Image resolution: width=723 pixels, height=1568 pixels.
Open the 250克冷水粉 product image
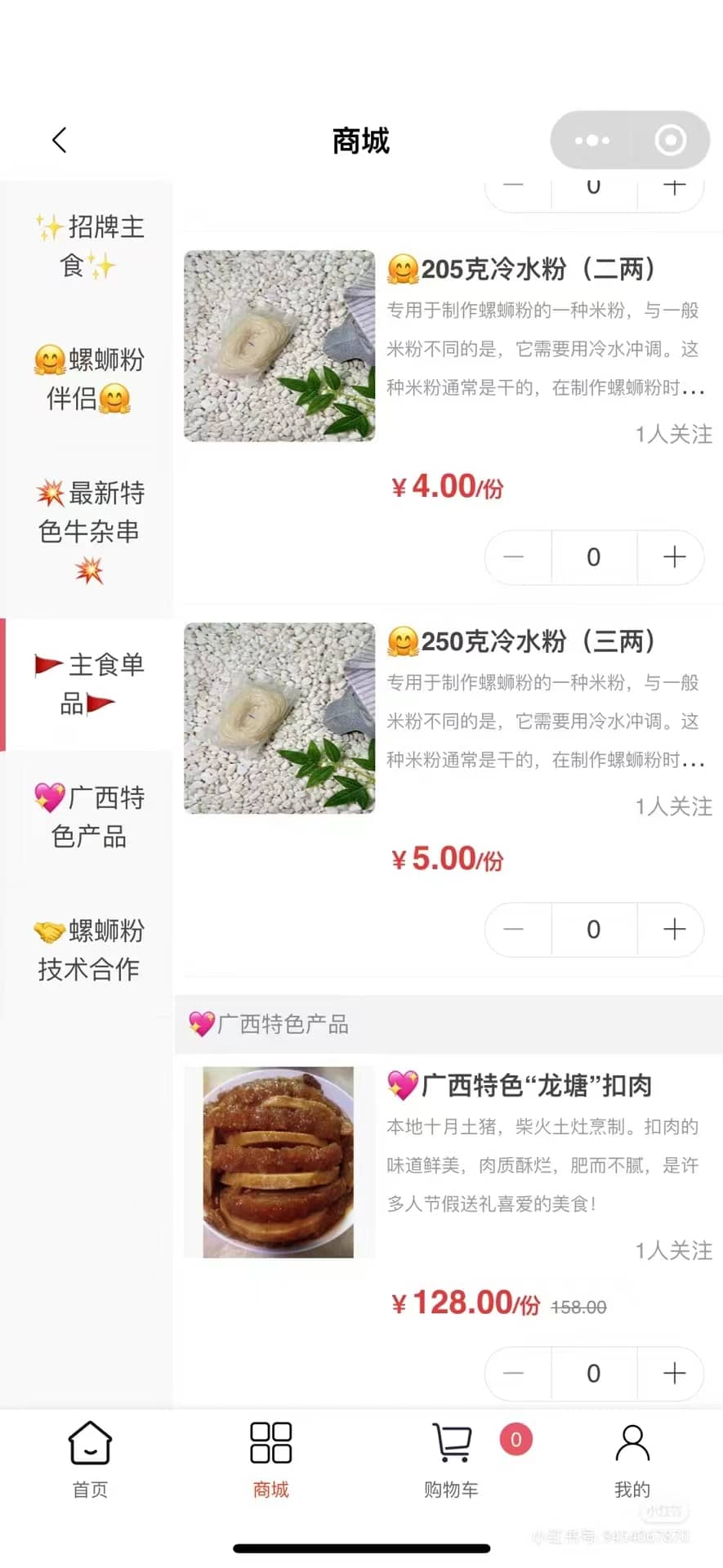click(x=279, y=718)
